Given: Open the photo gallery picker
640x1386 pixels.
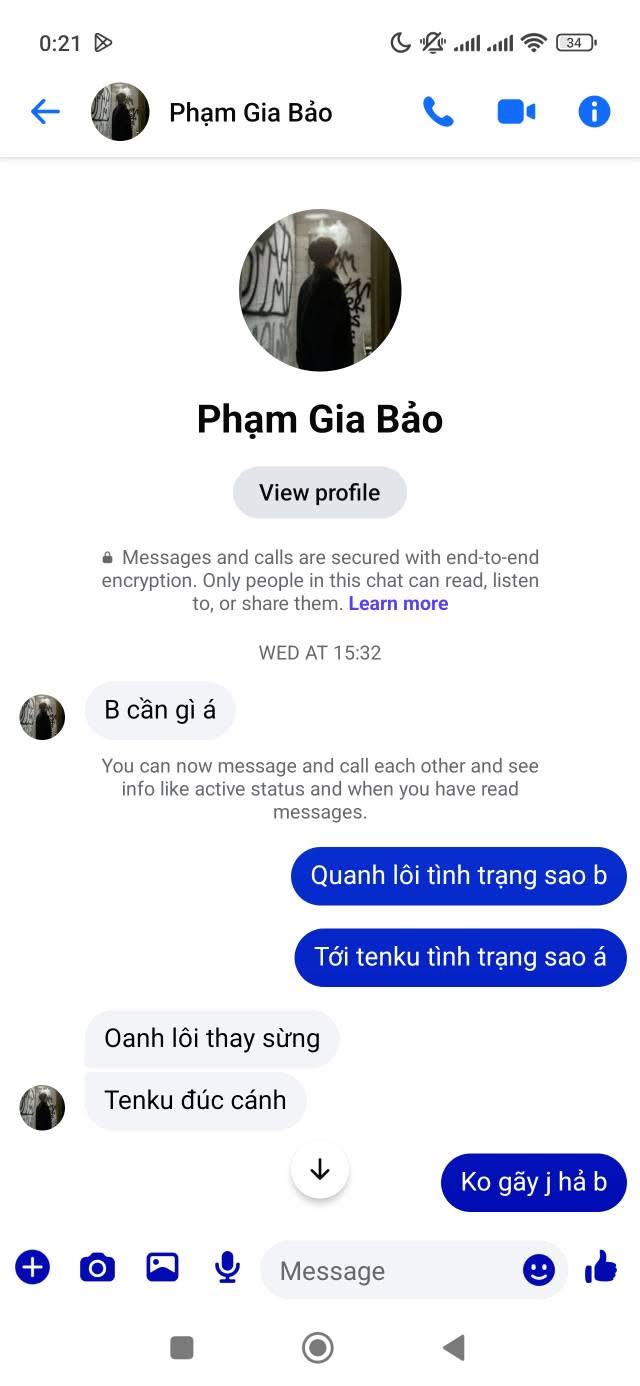Looking at the screenshot, I should pyautogui.click(x=162, y=1268).
